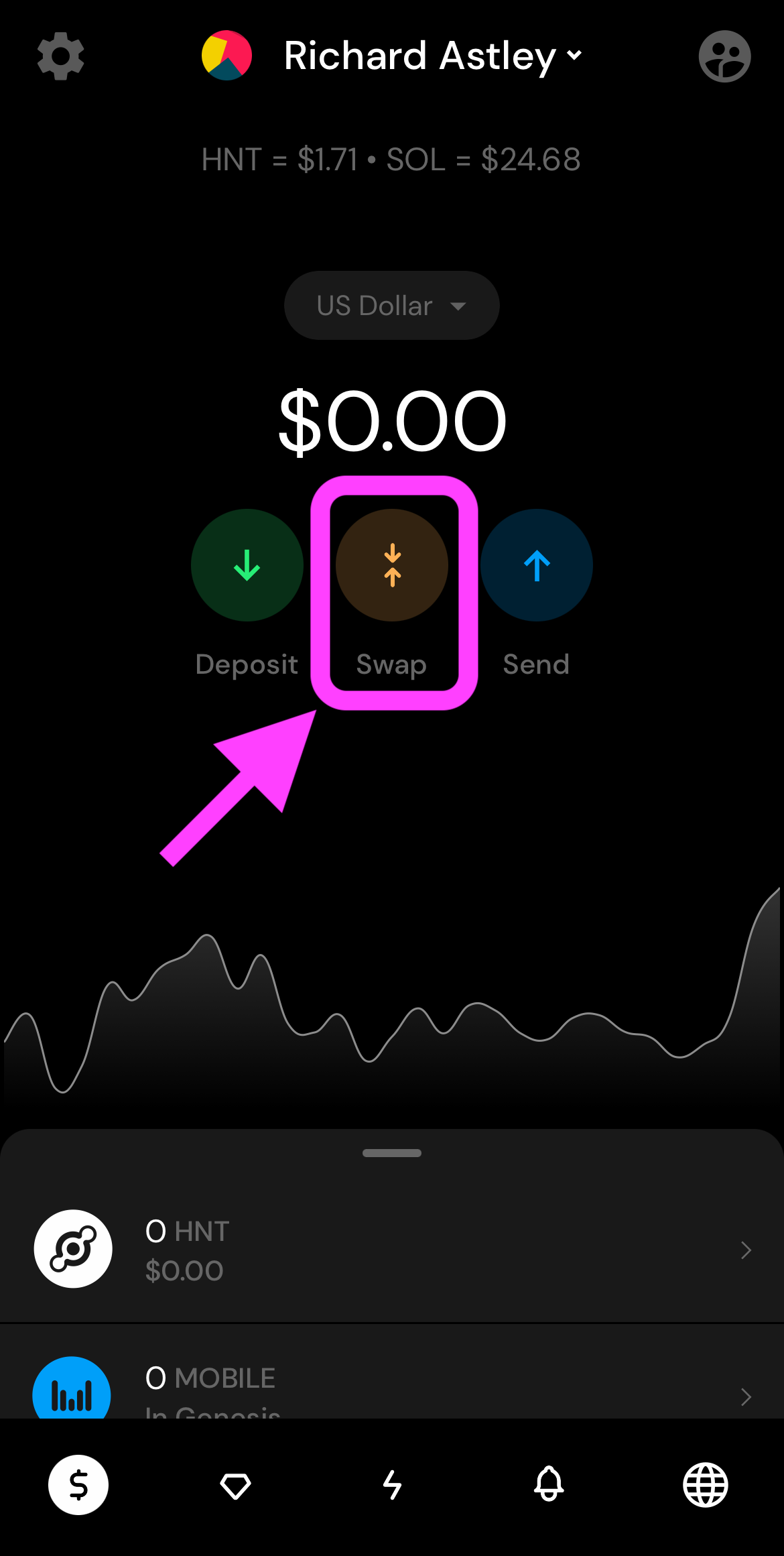The image size is (784, 1556).
Task: Tap the lightning activity icon in bottom navigation
Action: pyautogui.click(x=392, y=1485)
